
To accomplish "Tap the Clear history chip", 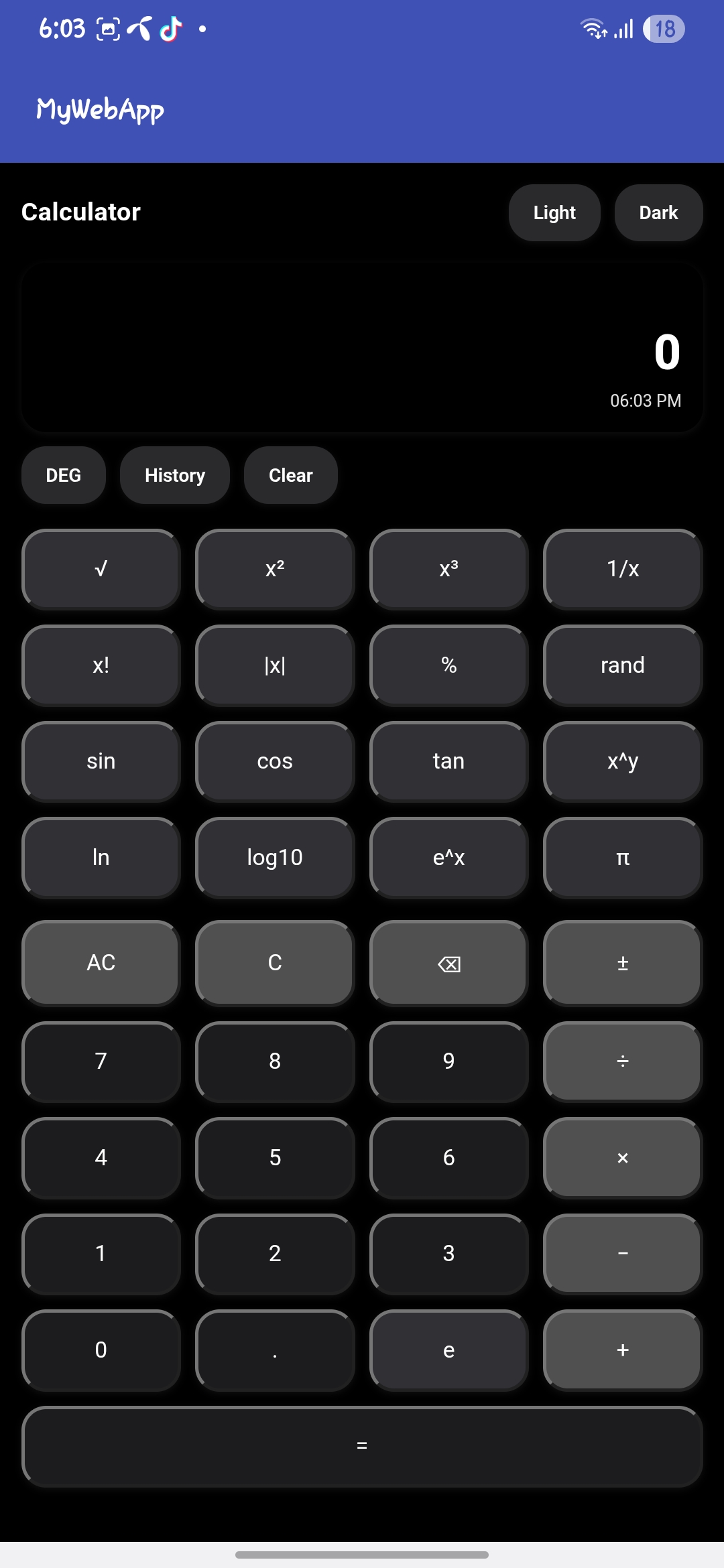I will pyautogui.click(x=290, y=475).
